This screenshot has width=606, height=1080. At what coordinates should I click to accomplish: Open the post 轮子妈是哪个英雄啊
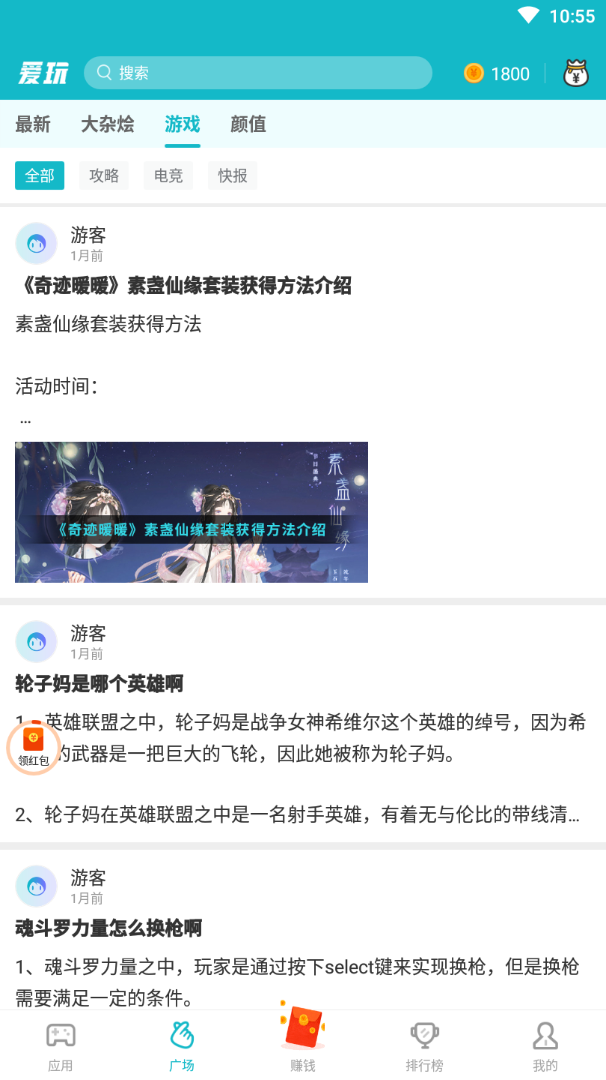tap(99, 684)
